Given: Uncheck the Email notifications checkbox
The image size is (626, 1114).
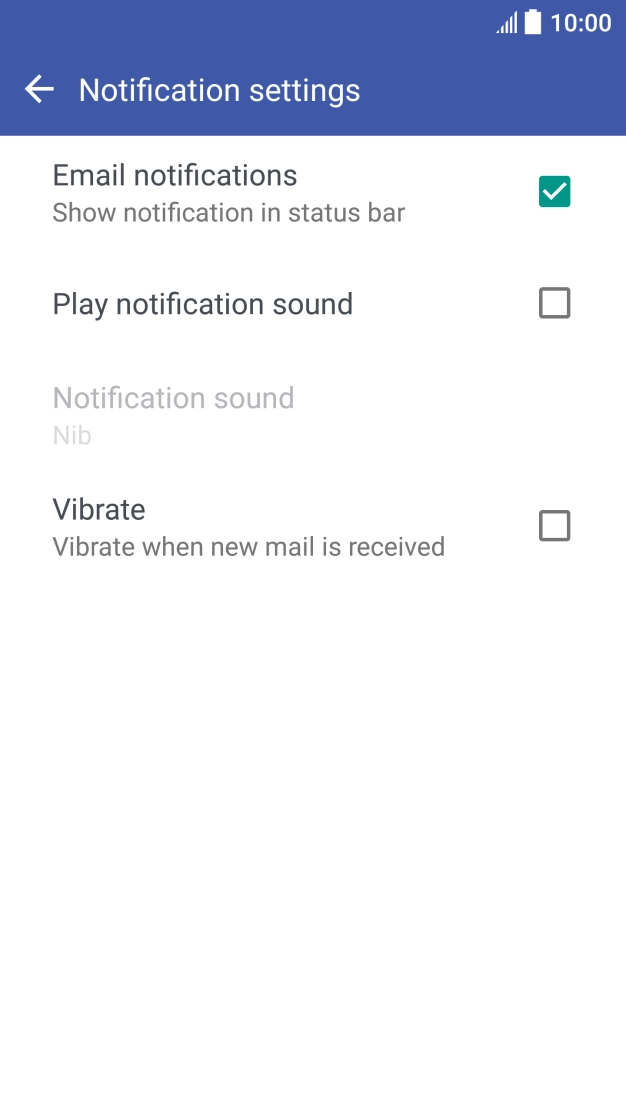Looking at the screenshot, I should (x=554, y=191).
